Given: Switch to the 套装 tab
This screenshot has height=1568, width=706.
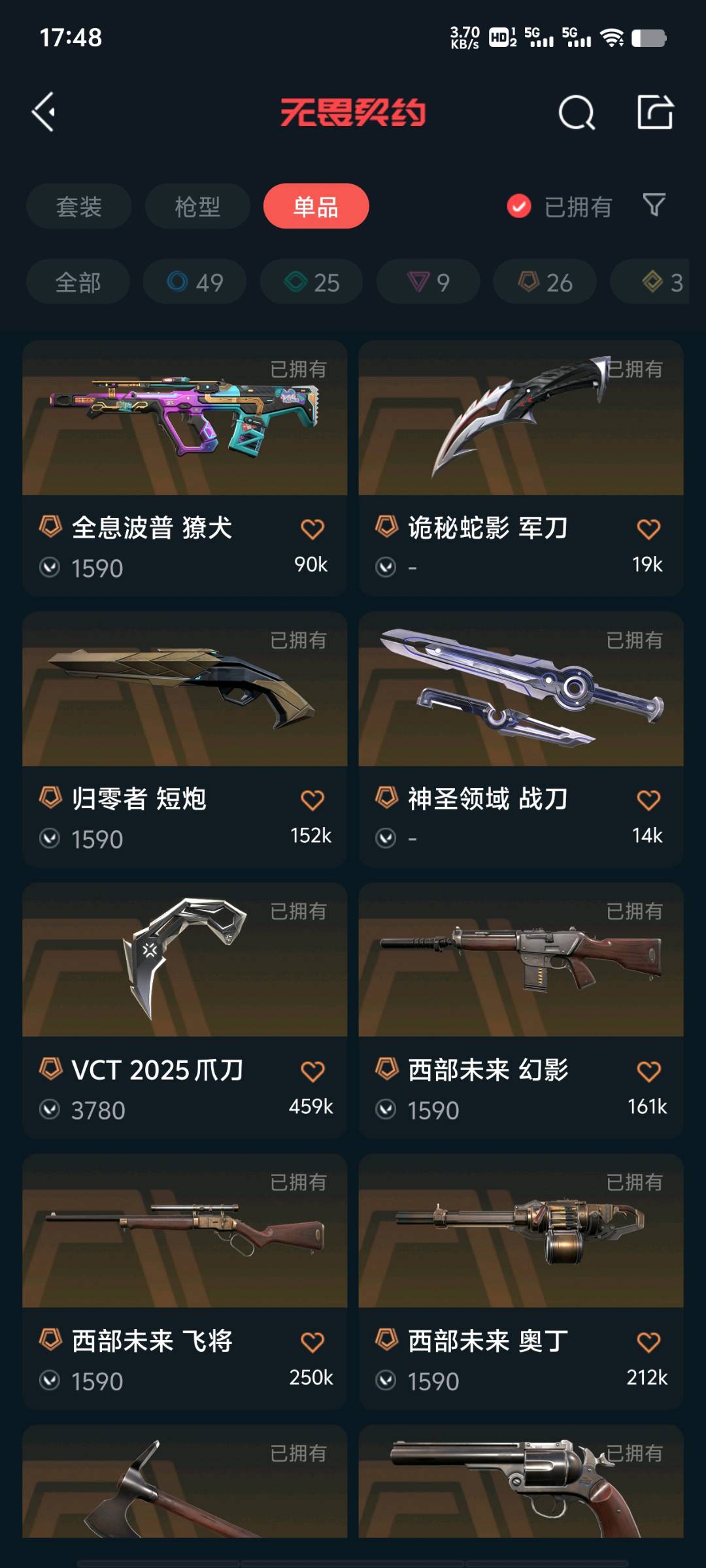Looking at the screenshot, I should click(x=78, y=206).
